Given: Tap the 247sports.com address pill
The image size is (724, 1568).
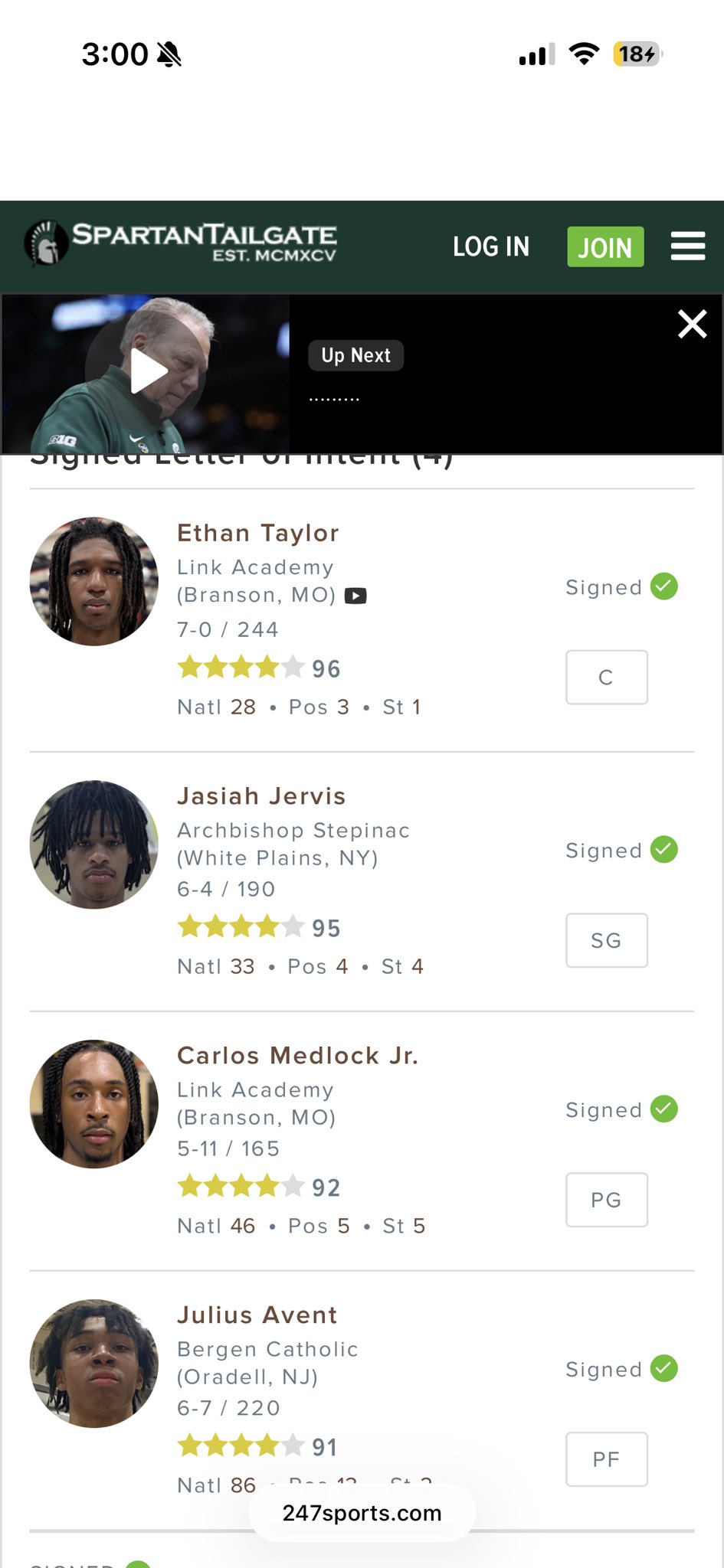Looking at the screenshot, I should [362, 1513].
